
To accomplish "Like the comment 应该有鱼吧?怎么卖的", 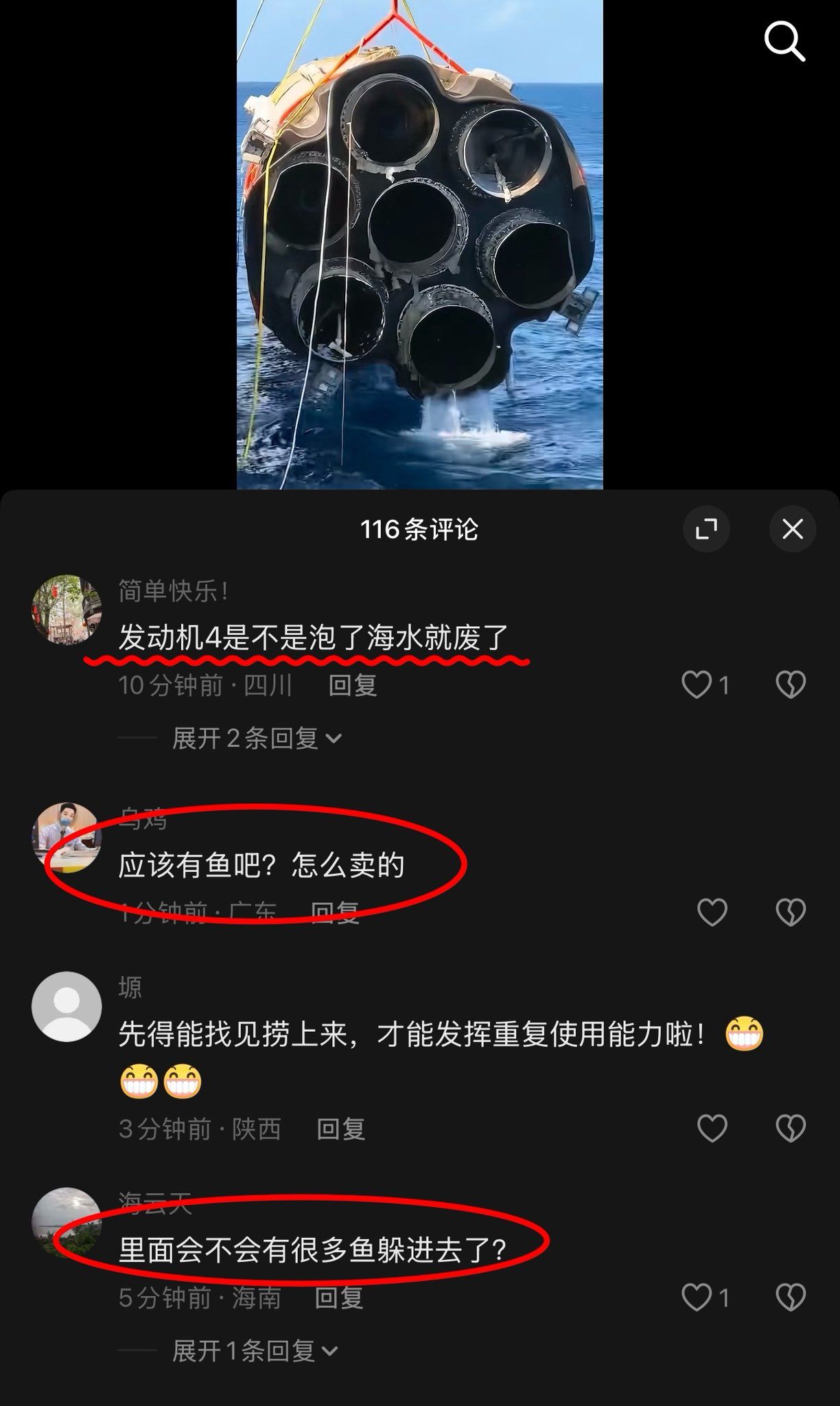I will [712, 912].
